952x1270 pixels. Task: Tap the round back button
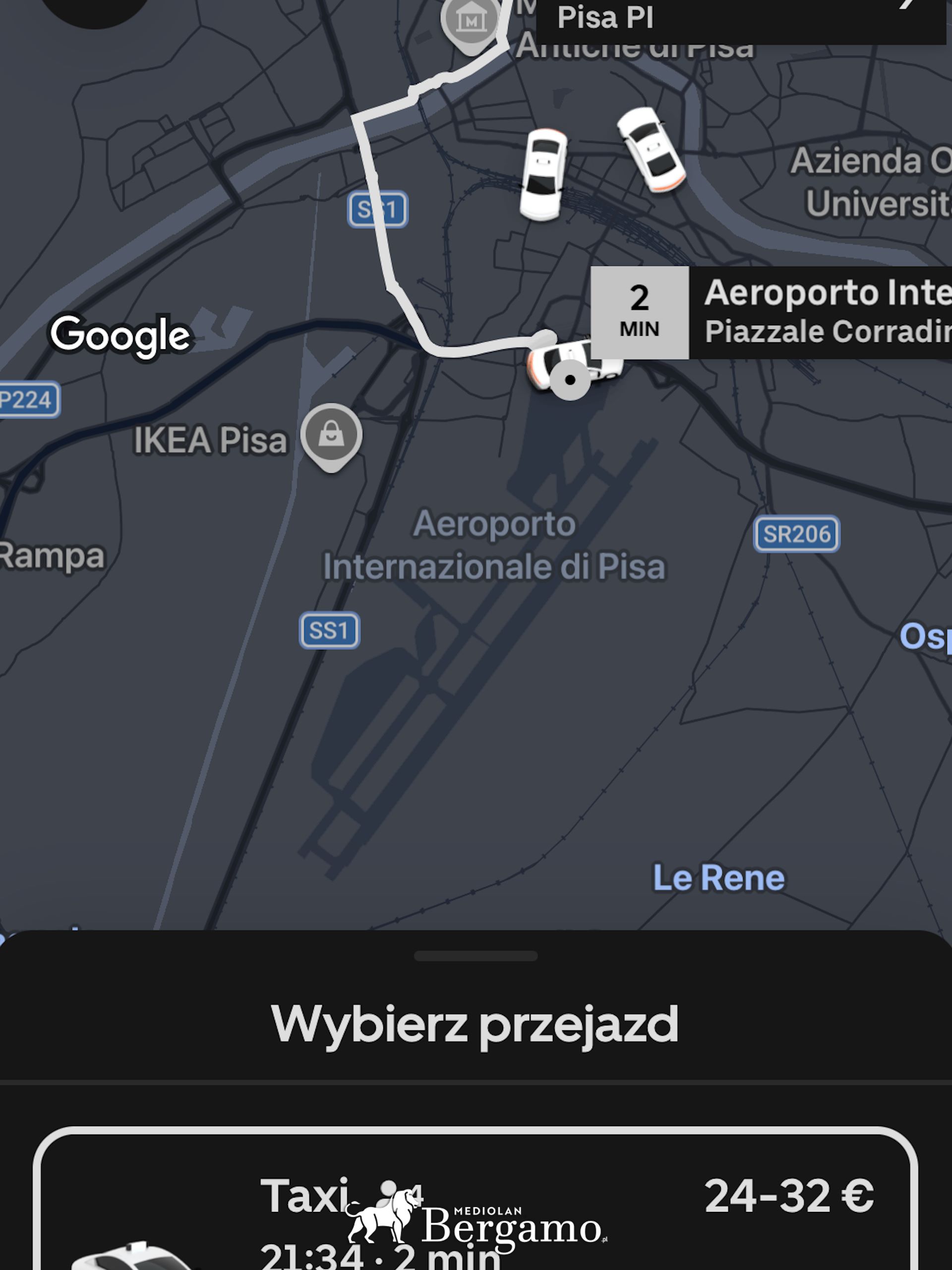pyautogui.click(x=95, y=8)
